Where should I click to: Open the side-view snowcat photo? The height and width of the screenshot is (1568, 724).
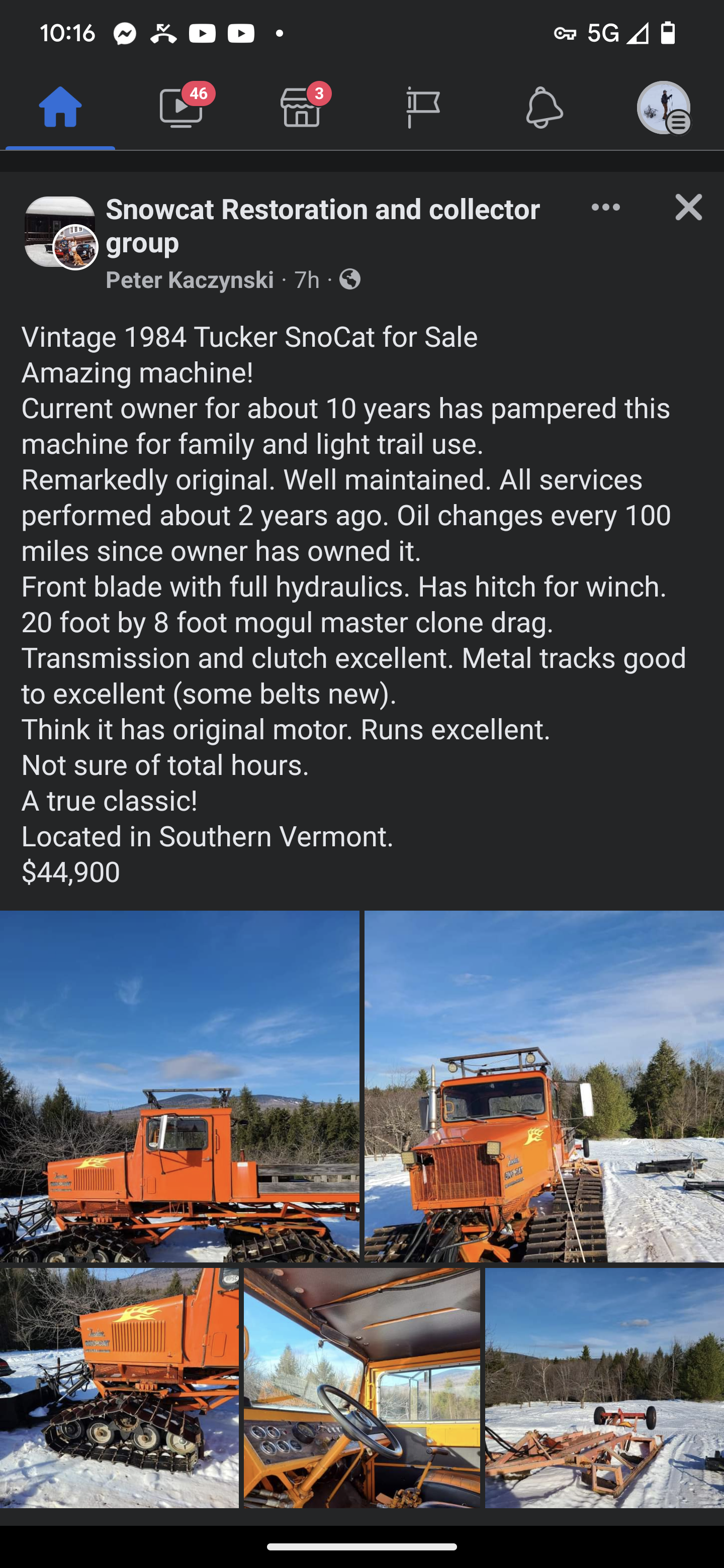pos(179,1086)
